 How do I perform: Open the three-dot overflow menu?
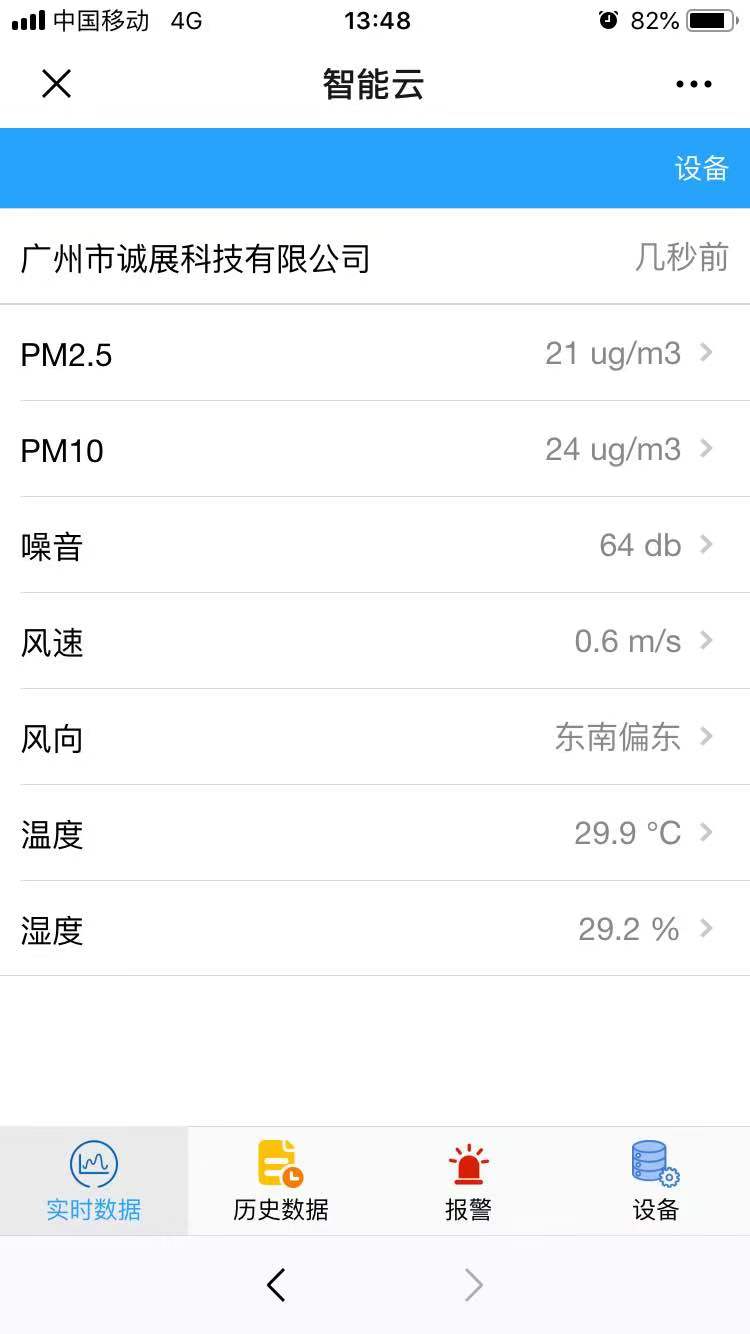693,84
